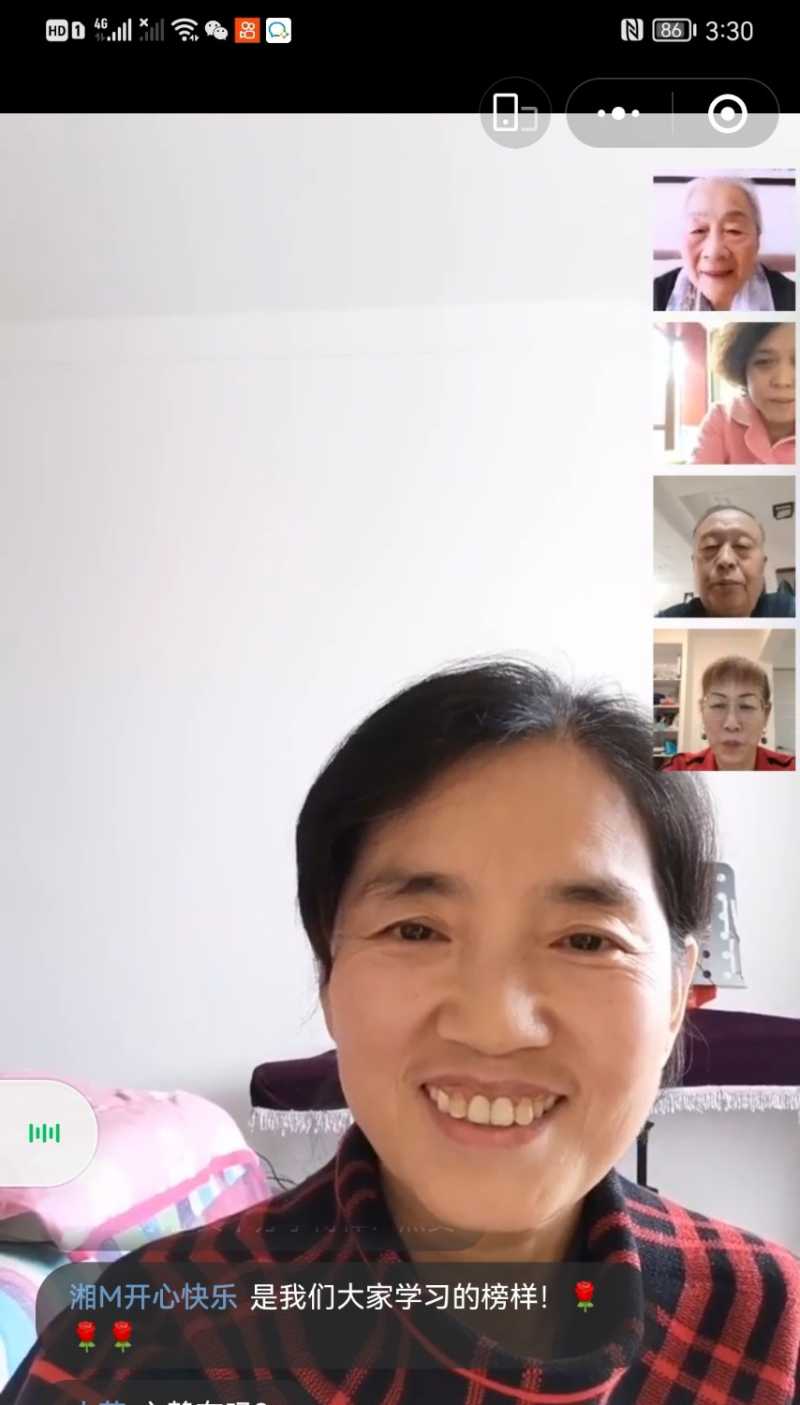This screenshot has width=800, height=1405.
Task: Open the pink-jacket participant's video tile
Action: [724, 394]
